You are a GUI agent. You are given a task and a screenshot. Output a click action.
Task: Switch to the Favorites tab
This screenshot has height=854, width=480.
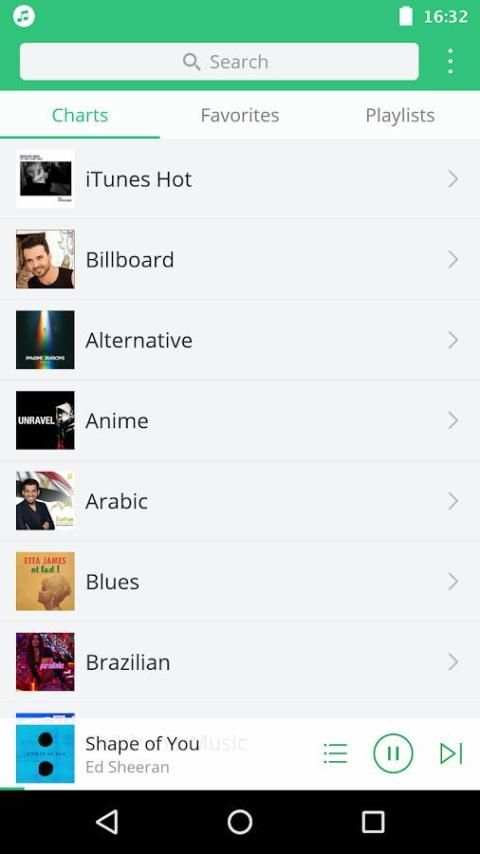click(x=240, y=115)
